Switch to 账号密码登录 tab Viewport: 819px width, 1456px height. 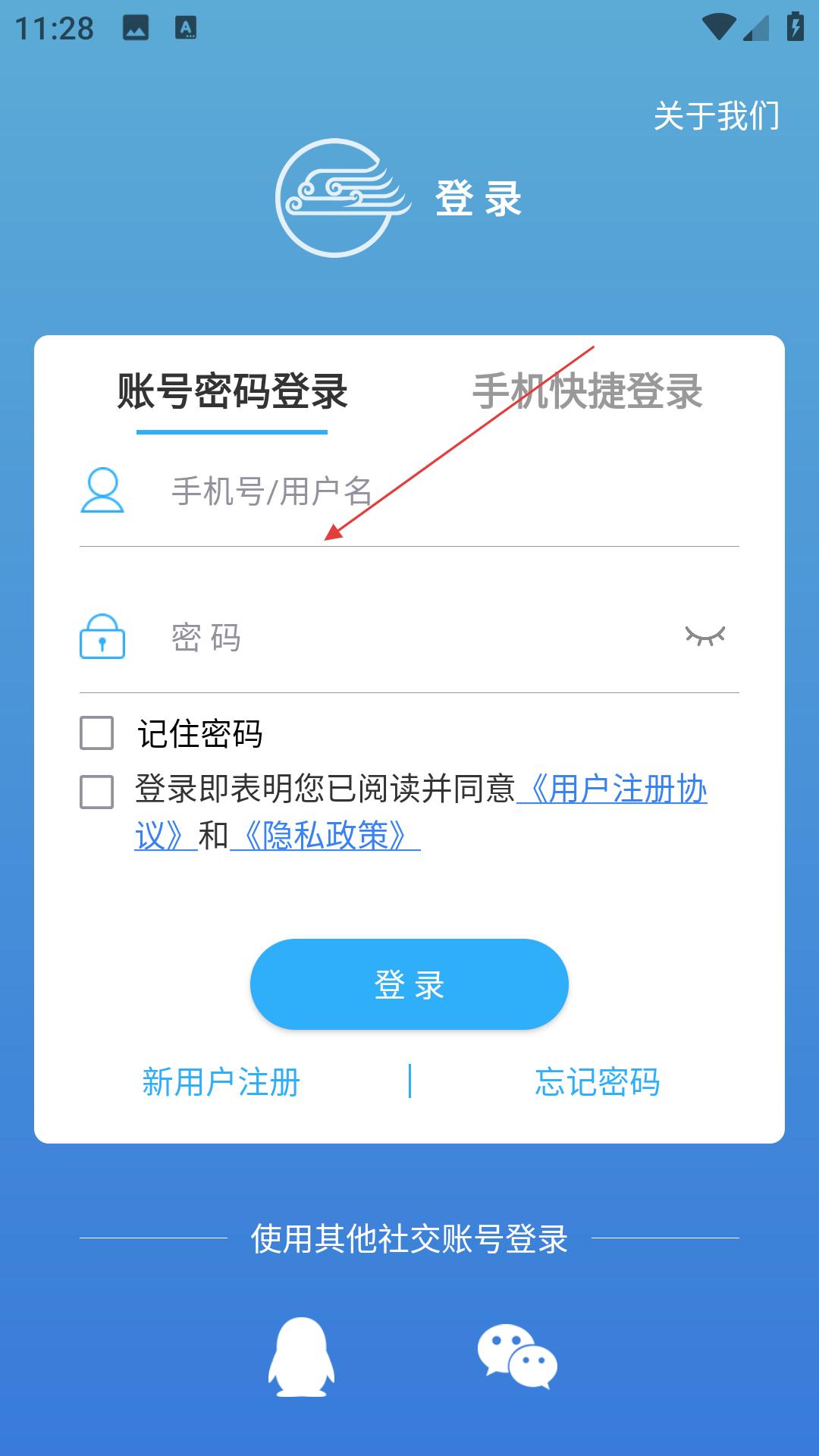pos(232,392)
